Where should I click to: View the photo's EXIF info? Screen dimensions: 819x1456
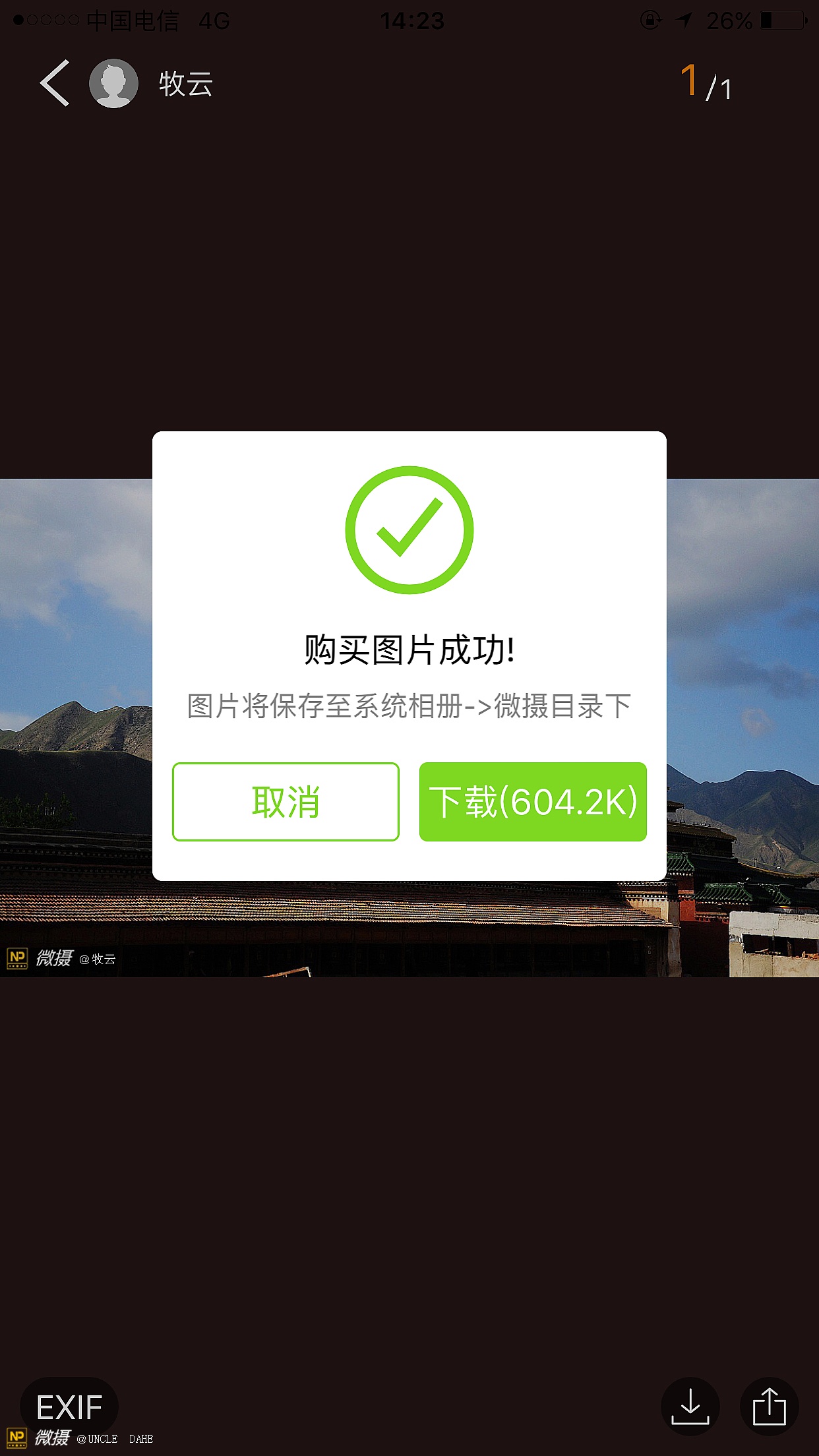point(69,1407)
